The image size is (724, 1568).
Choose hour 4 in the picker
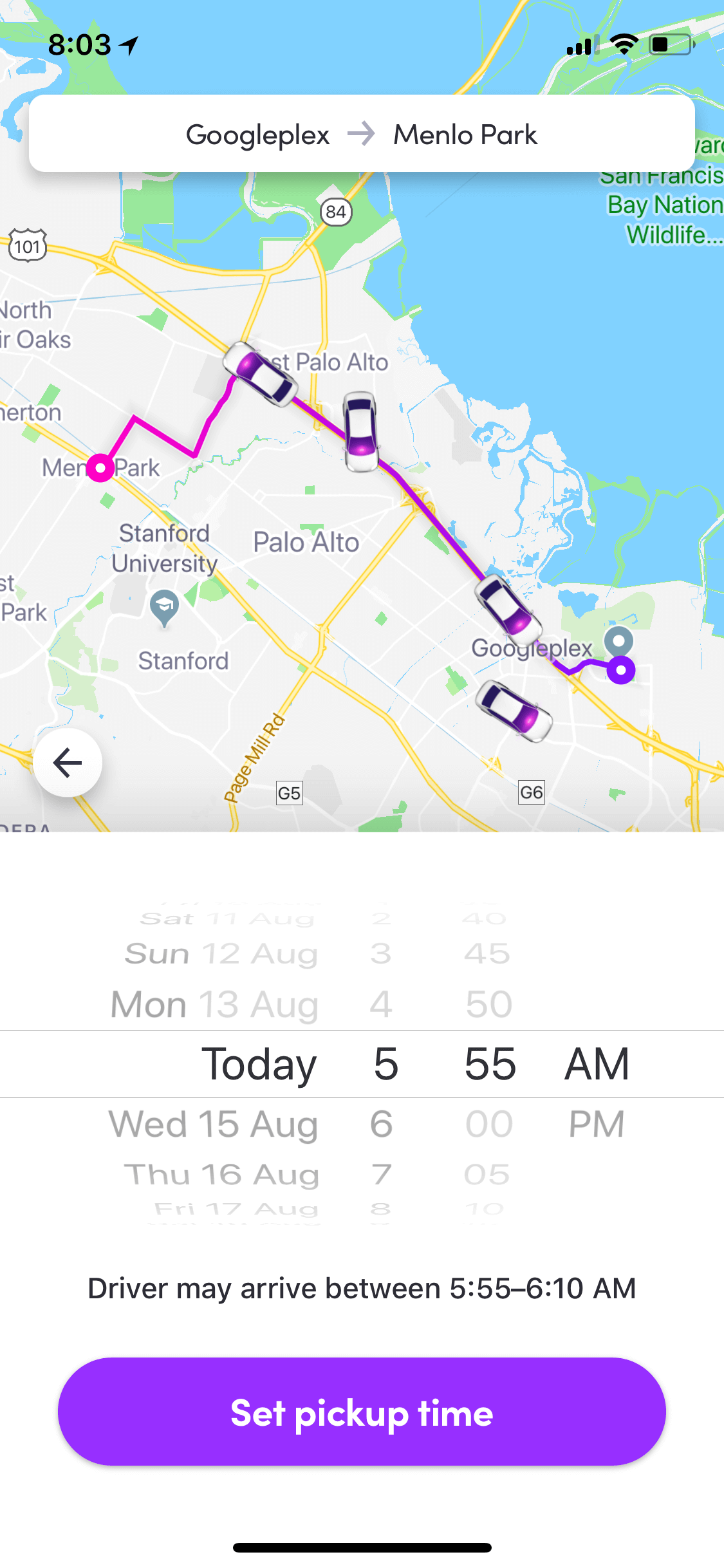click(x=381, y=1004)
